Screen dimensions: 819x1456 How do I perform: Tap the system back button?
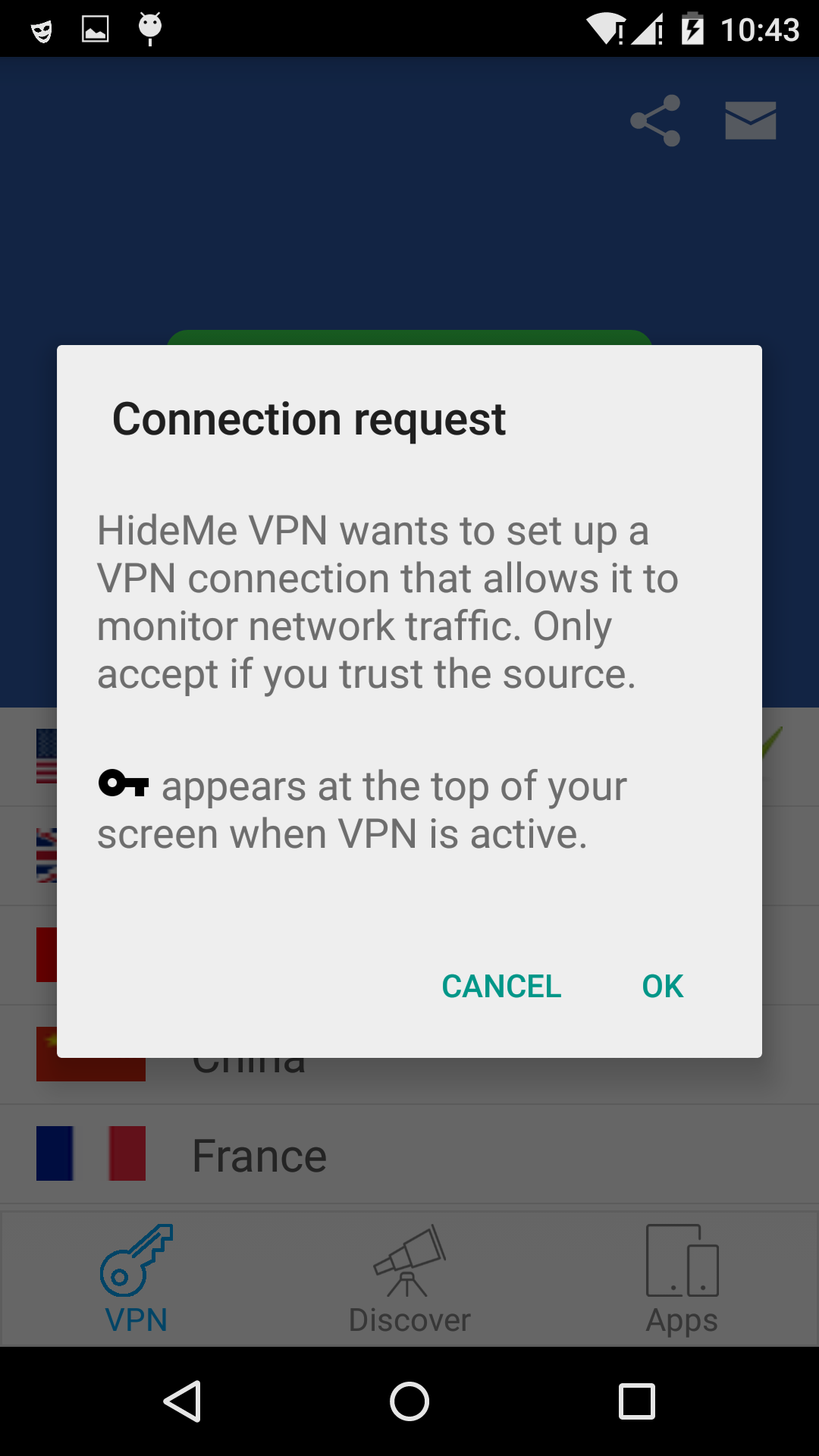tap(183, 1401)
